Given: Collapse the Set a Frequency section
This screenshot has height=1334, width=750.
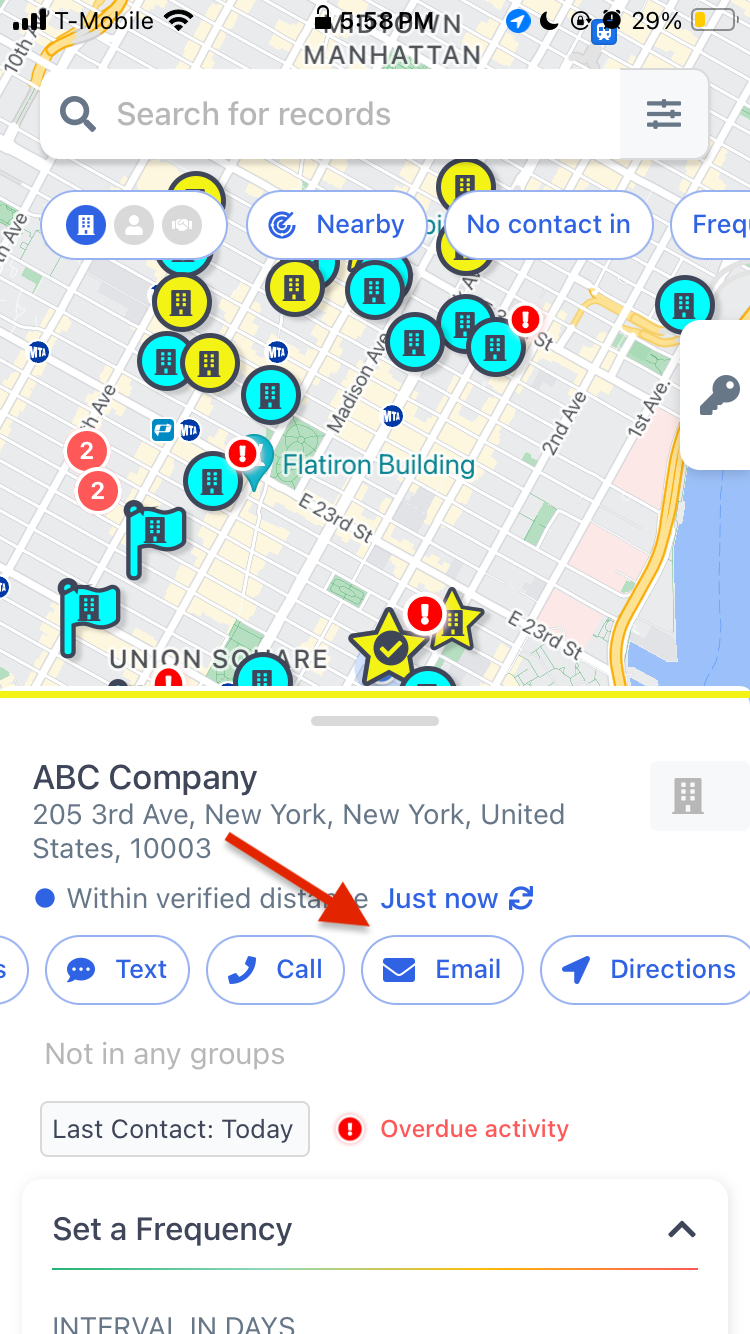Looking at the screenshot, I should tap(682, 1229).
